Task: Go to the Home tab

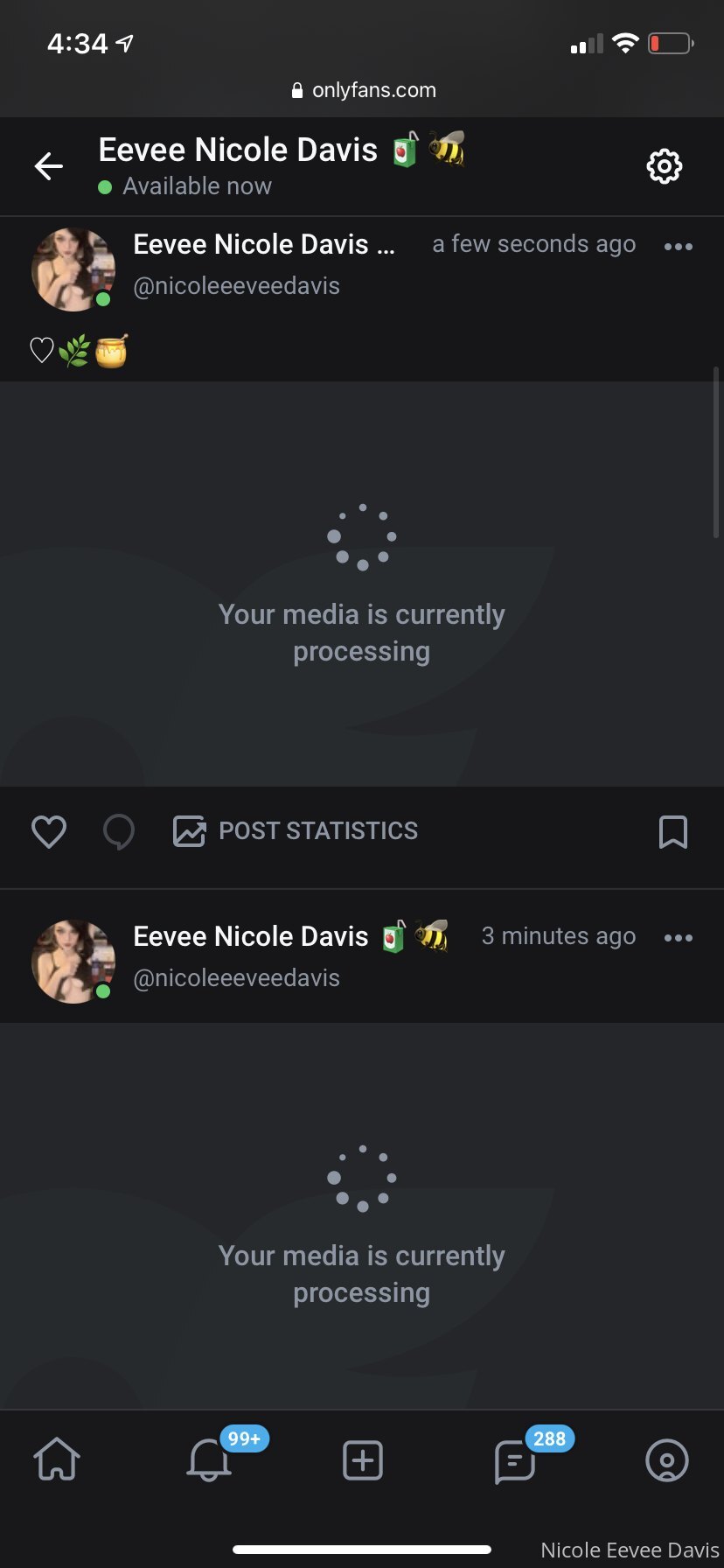Action: [x=57, y=1460]
